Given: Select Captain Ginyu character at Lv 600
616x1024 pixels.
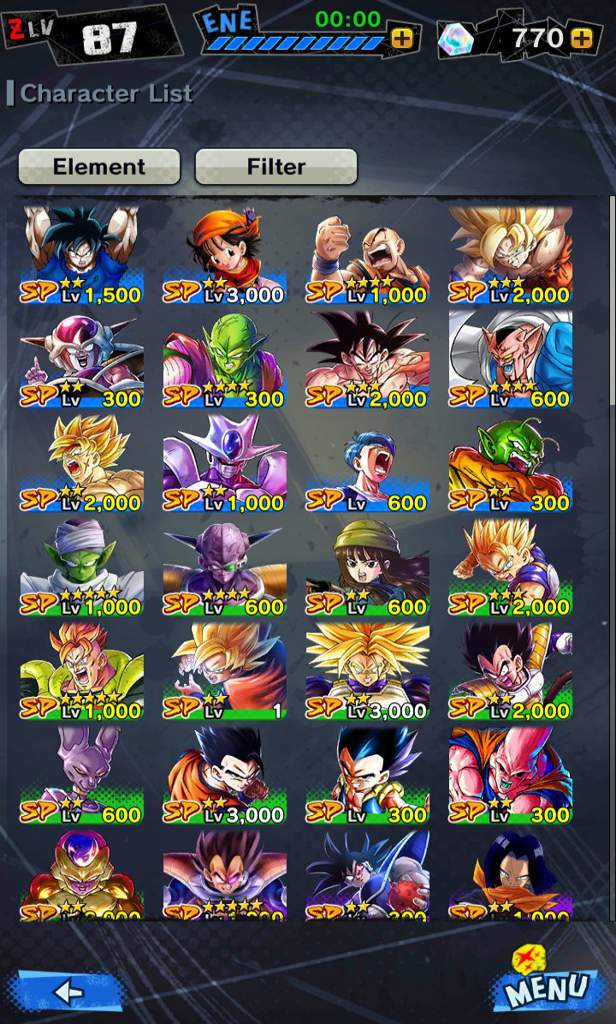Looking at the screenshot, I should 225,567.
